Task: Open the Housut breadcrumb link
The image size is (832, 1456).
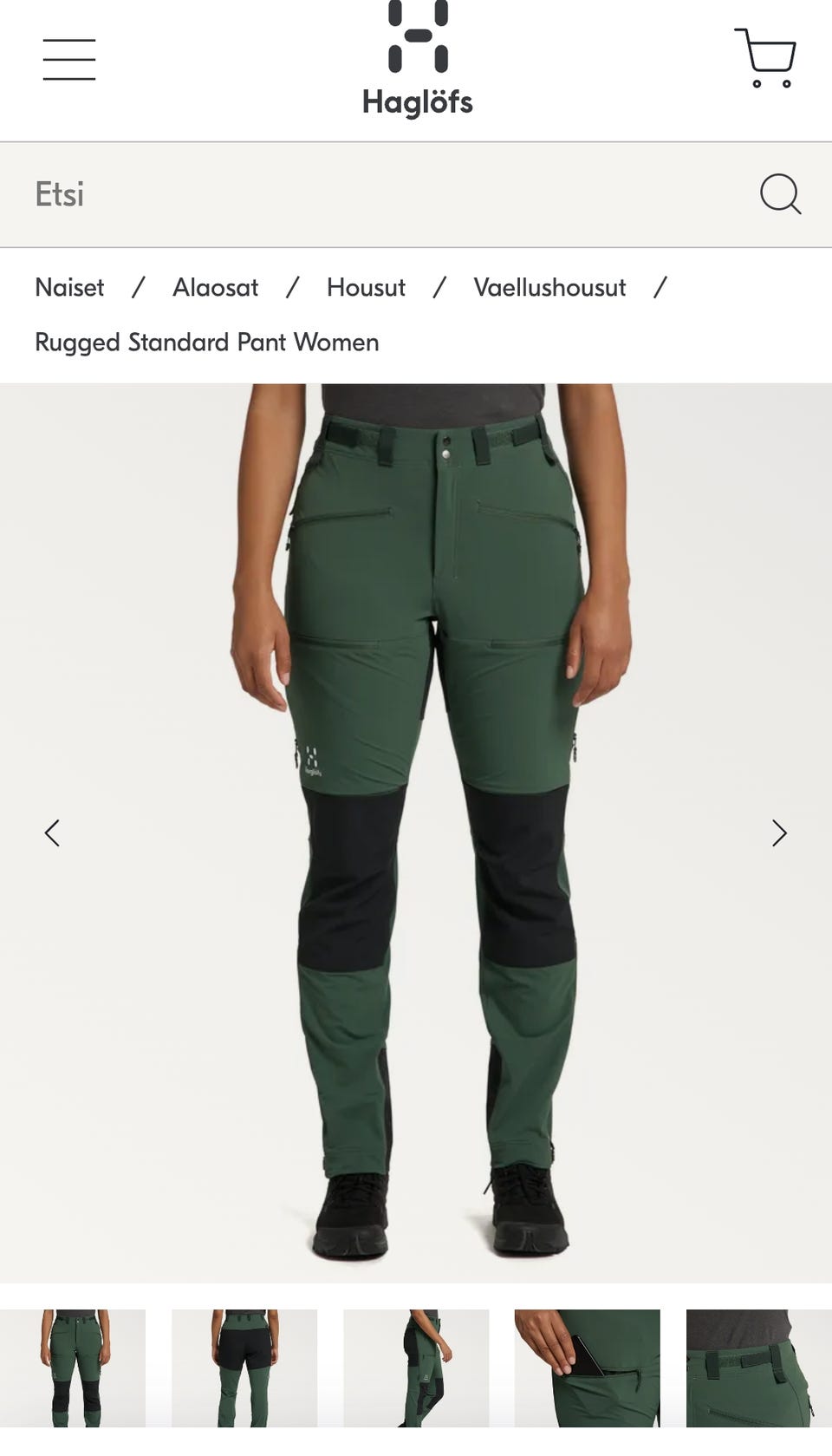Action: 366,287
